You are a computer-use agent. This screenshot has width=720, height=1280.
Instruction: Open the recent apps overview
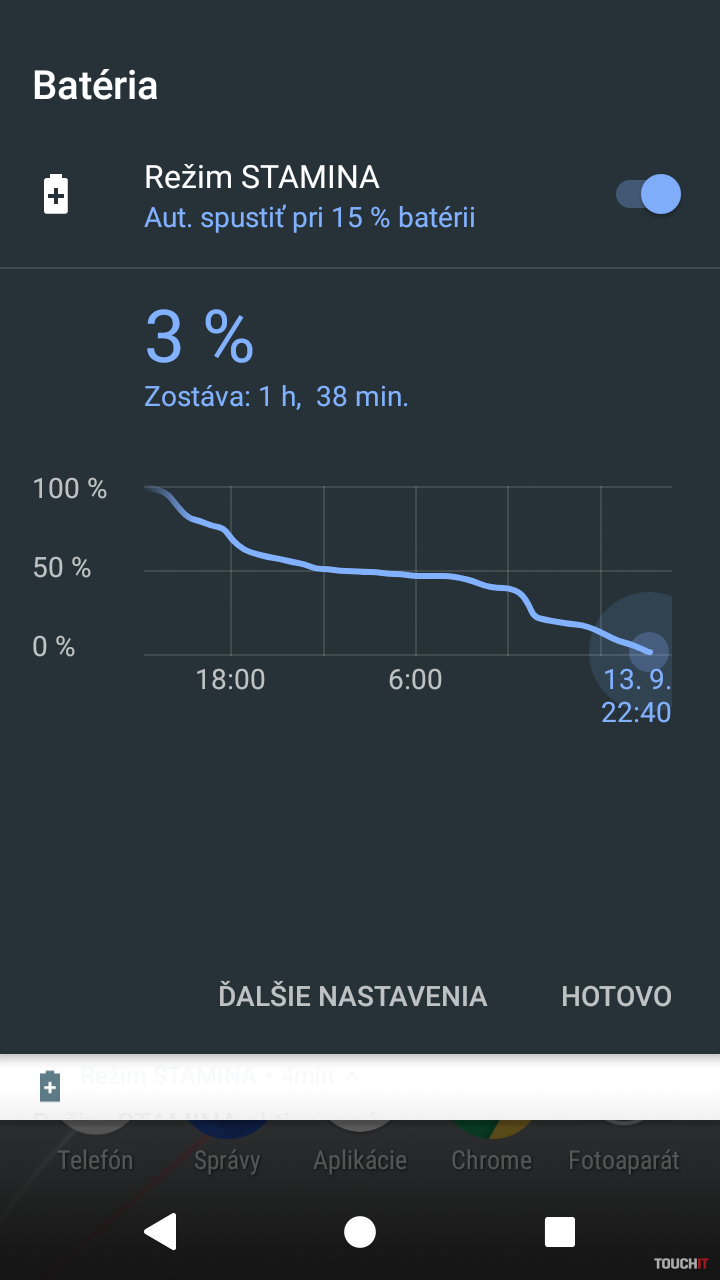(559, 1232)
